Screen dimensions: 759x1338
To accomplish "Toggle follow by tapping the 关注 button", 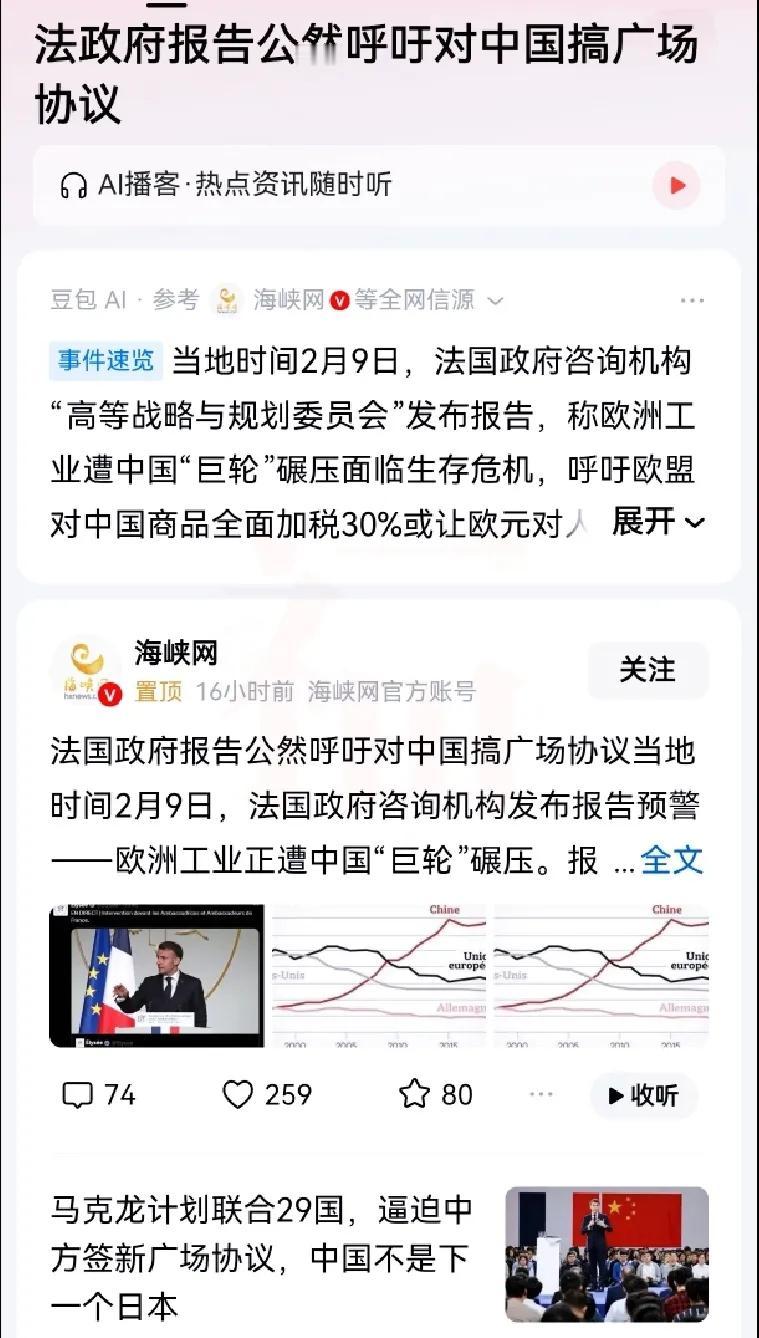I will coord(648,671).
